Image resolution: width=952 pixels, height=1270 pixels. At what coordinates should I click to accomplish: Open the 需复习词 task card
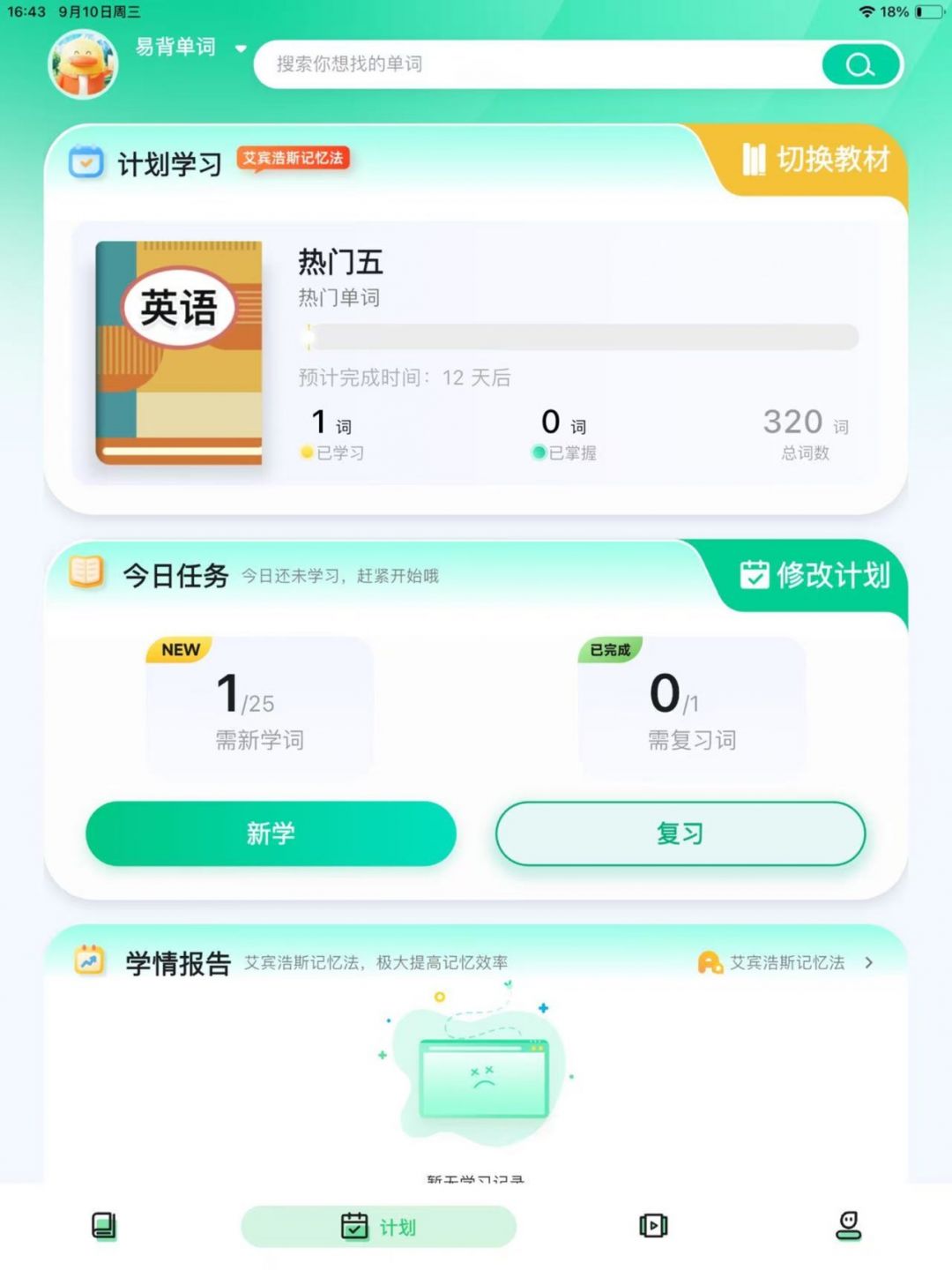(x=692, y=707)
